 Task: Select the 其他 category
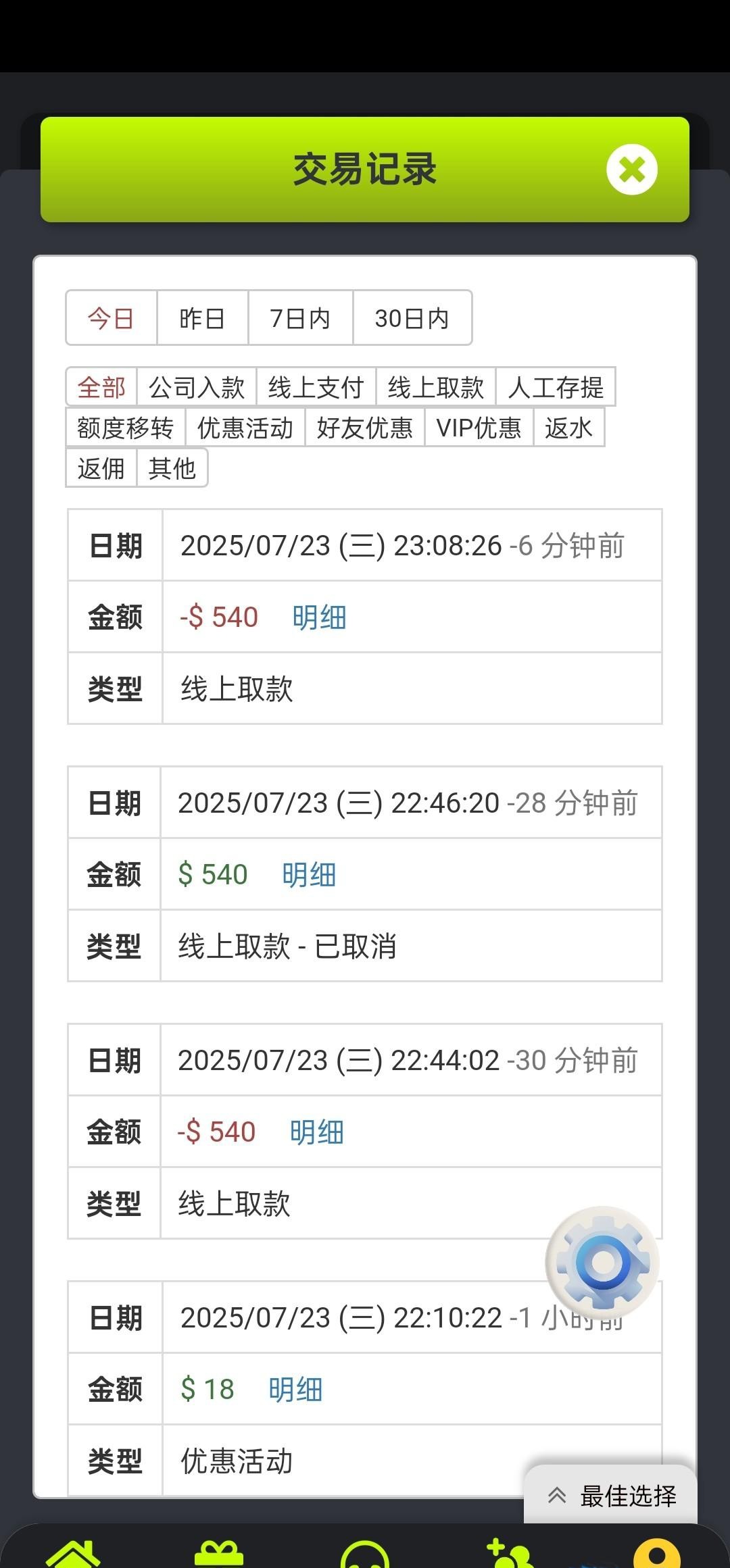point(172,468)
